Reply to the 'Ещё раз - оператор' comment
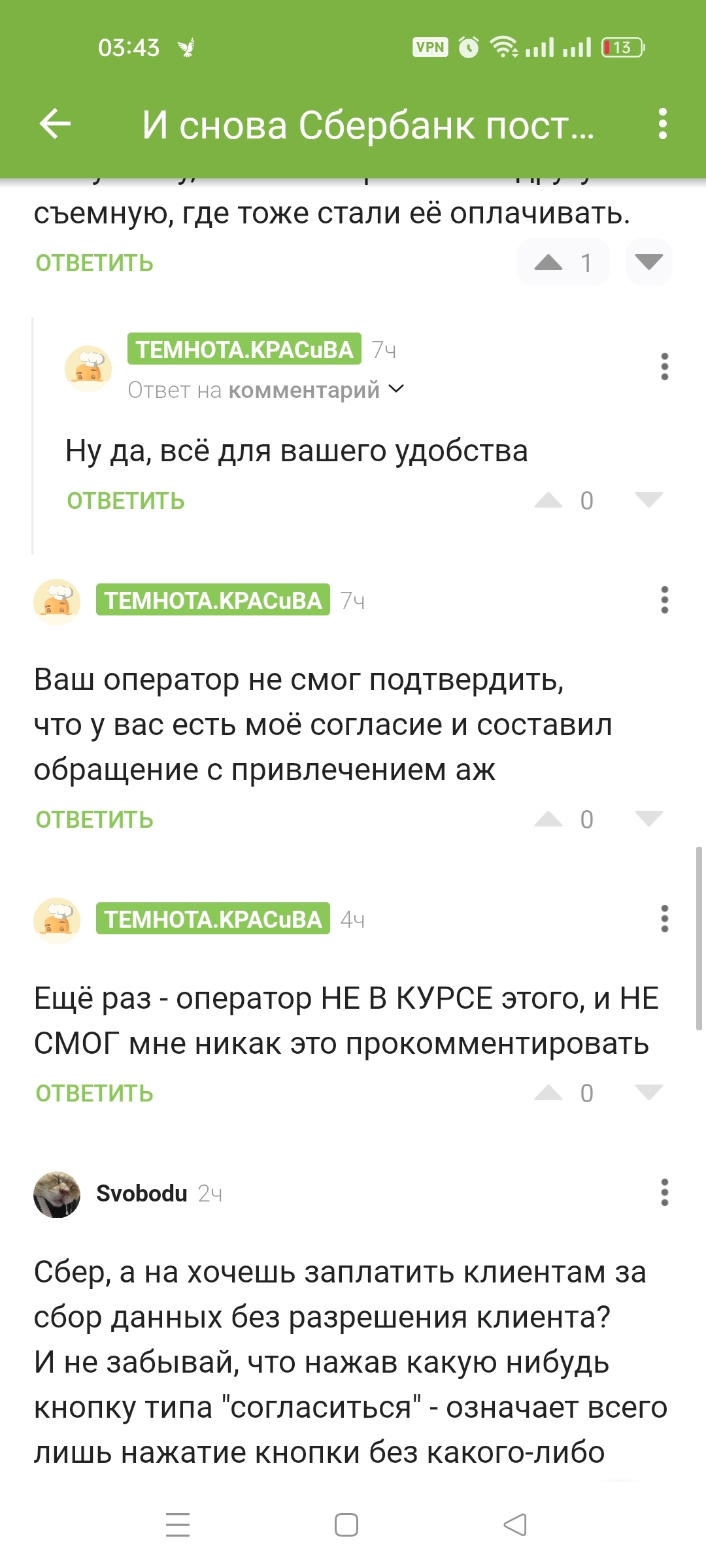This screenshot has height=1568, width=706. click(x=94, y=1093)
